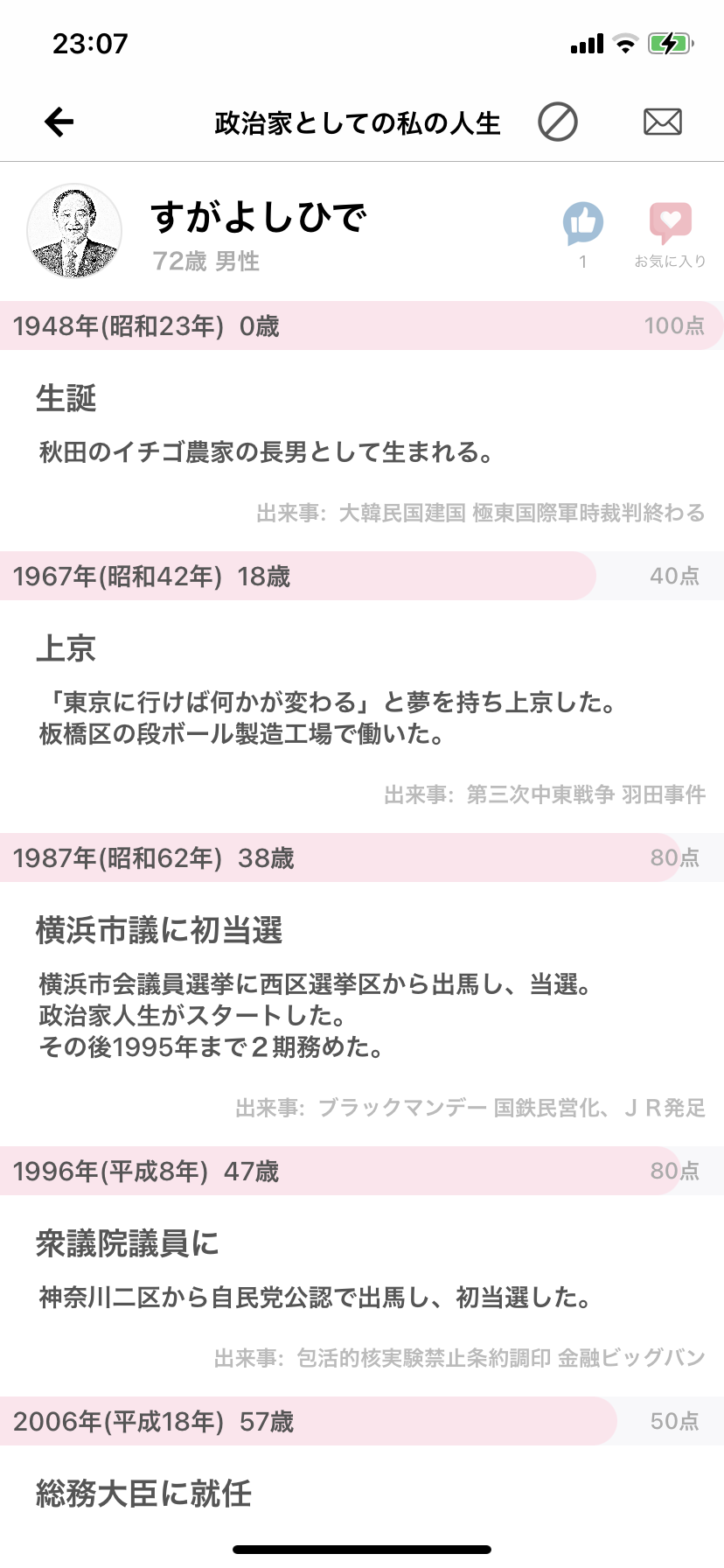This screenshot has width=724, height=1568.
Task: Open the 生誕 life event entry
Action: pyautogui.click(x=66, y=398)
